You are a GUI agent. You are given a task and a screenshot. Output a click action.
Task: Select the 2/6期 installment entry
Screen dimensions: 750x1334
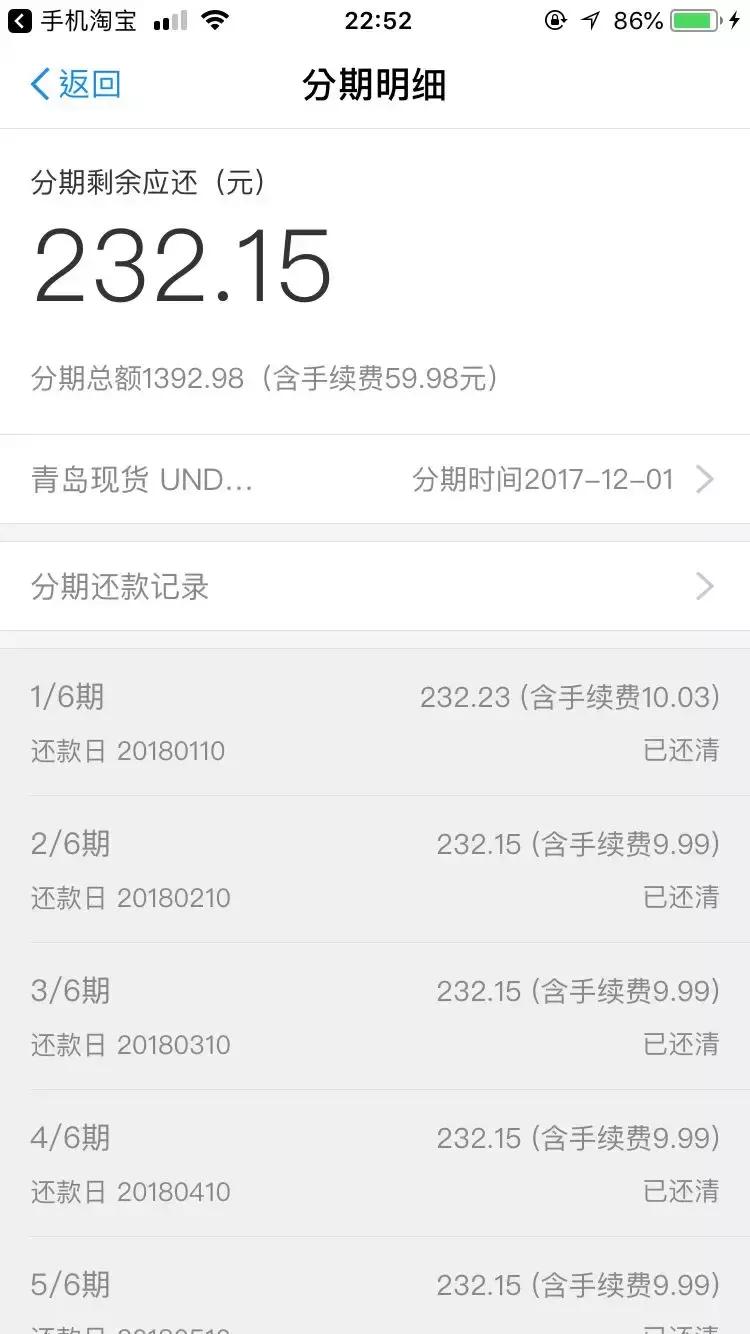click(x=375, y=868)
